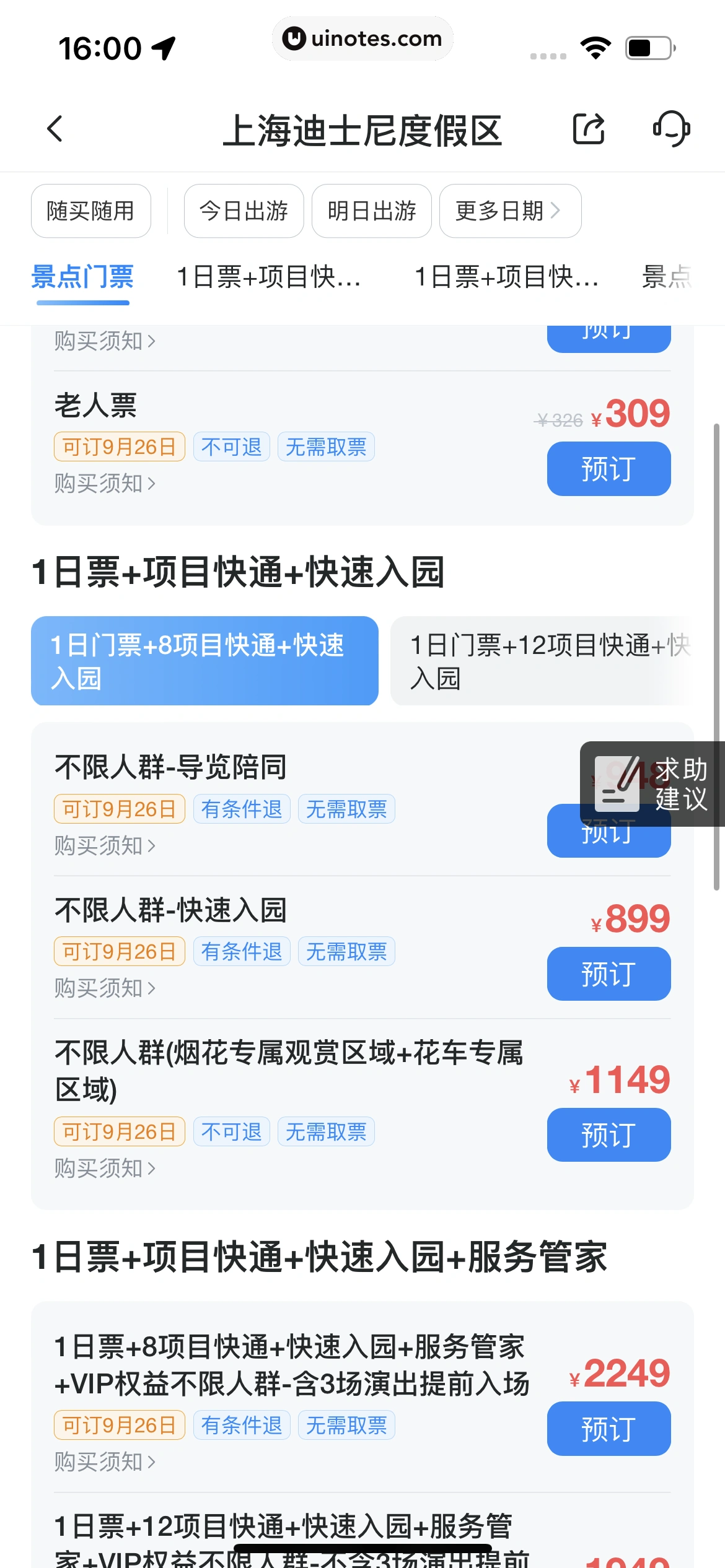Select the 随买随用 filter chip

(x=90, y=211)
